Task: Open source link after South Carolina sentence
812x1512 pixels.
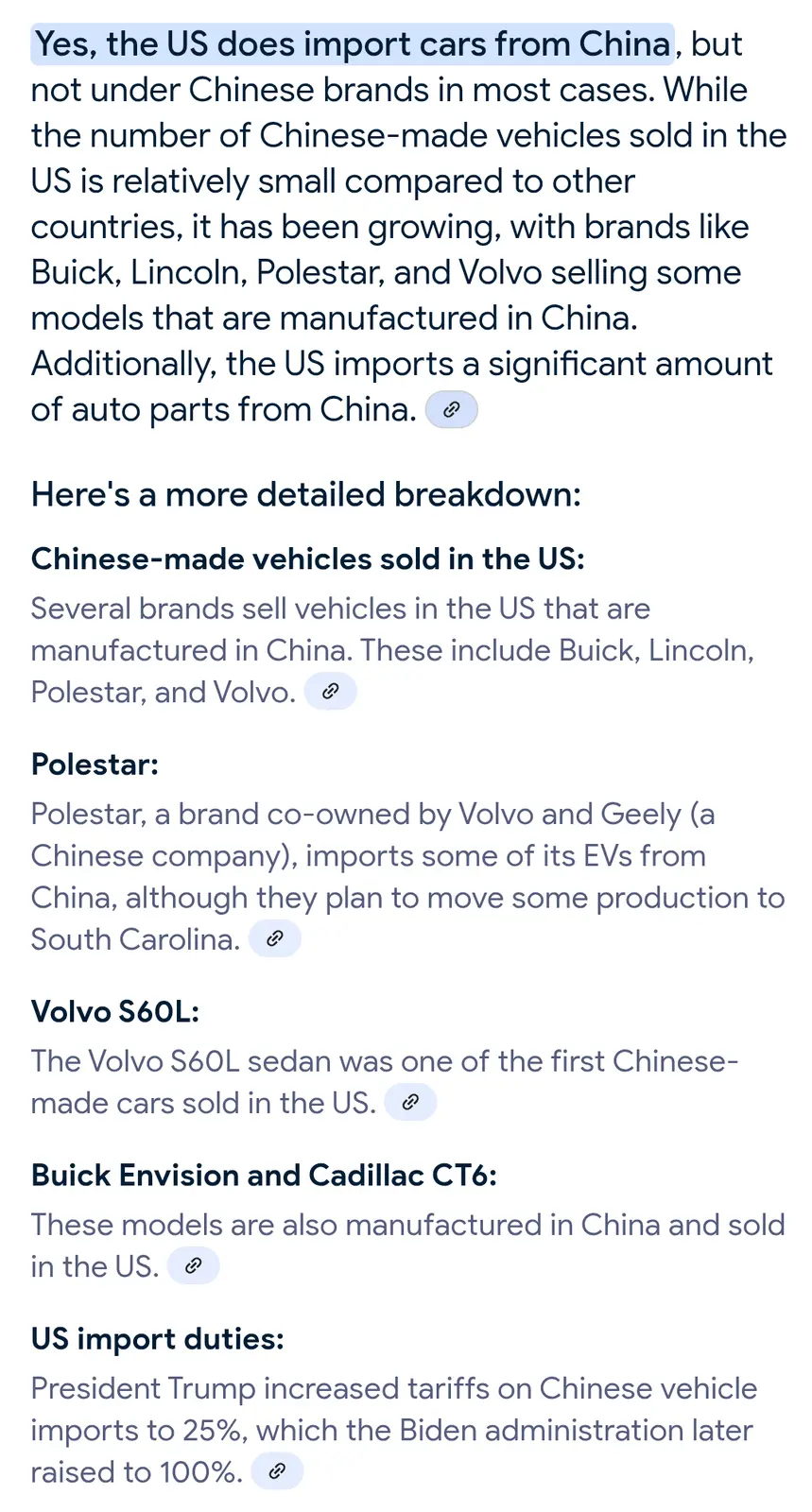Action: 274,938
